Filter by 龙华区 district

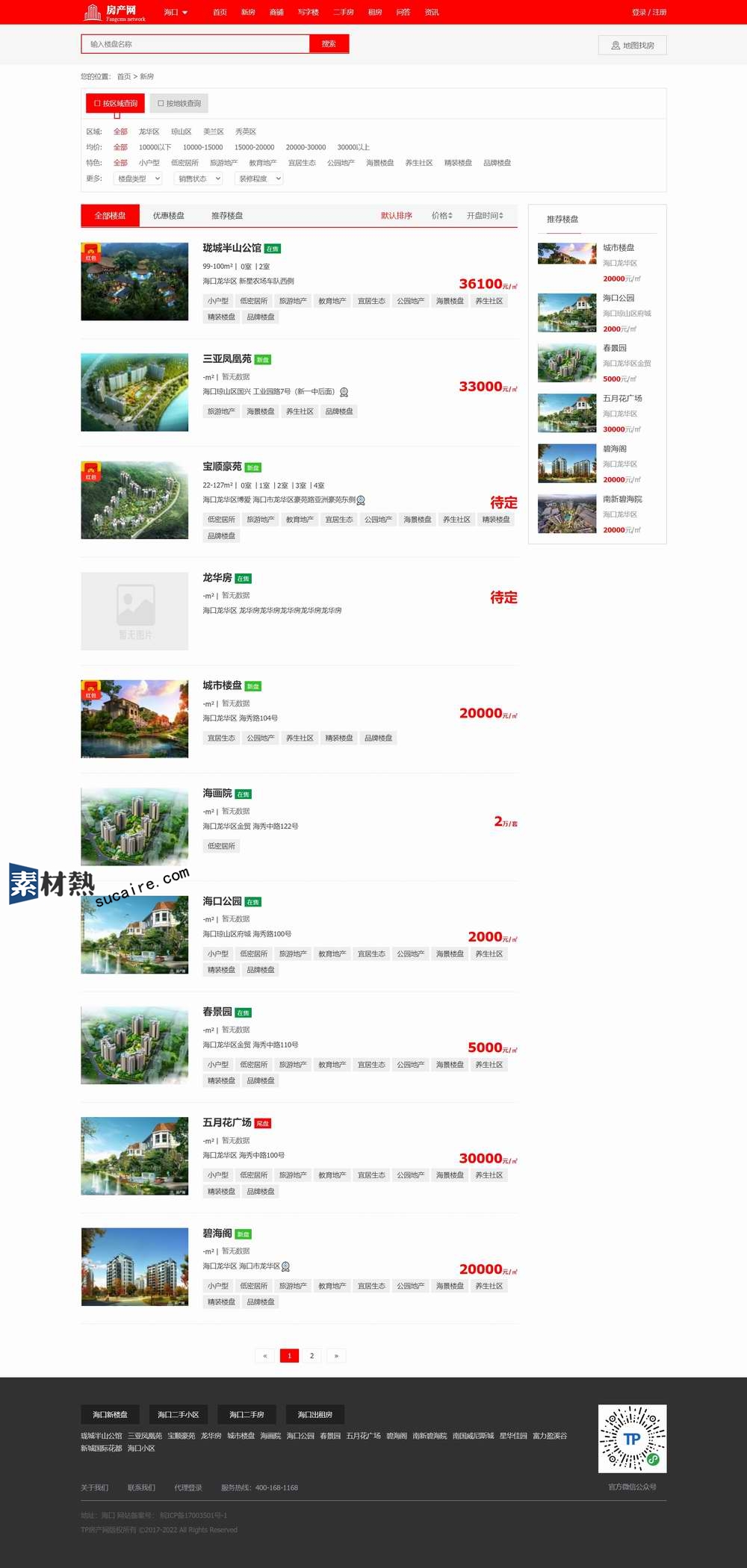coord(149,131)
